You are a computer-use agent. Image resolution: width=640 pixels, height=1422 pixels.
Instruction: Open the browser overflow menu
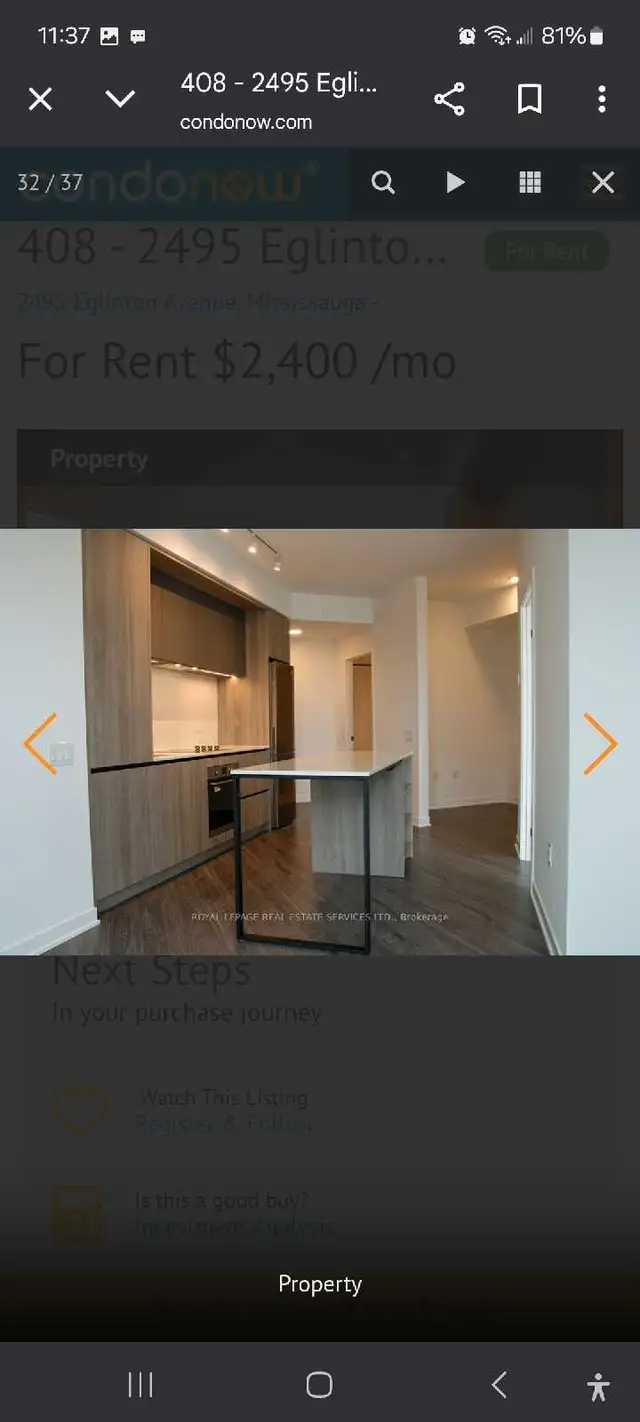point(601,99)
